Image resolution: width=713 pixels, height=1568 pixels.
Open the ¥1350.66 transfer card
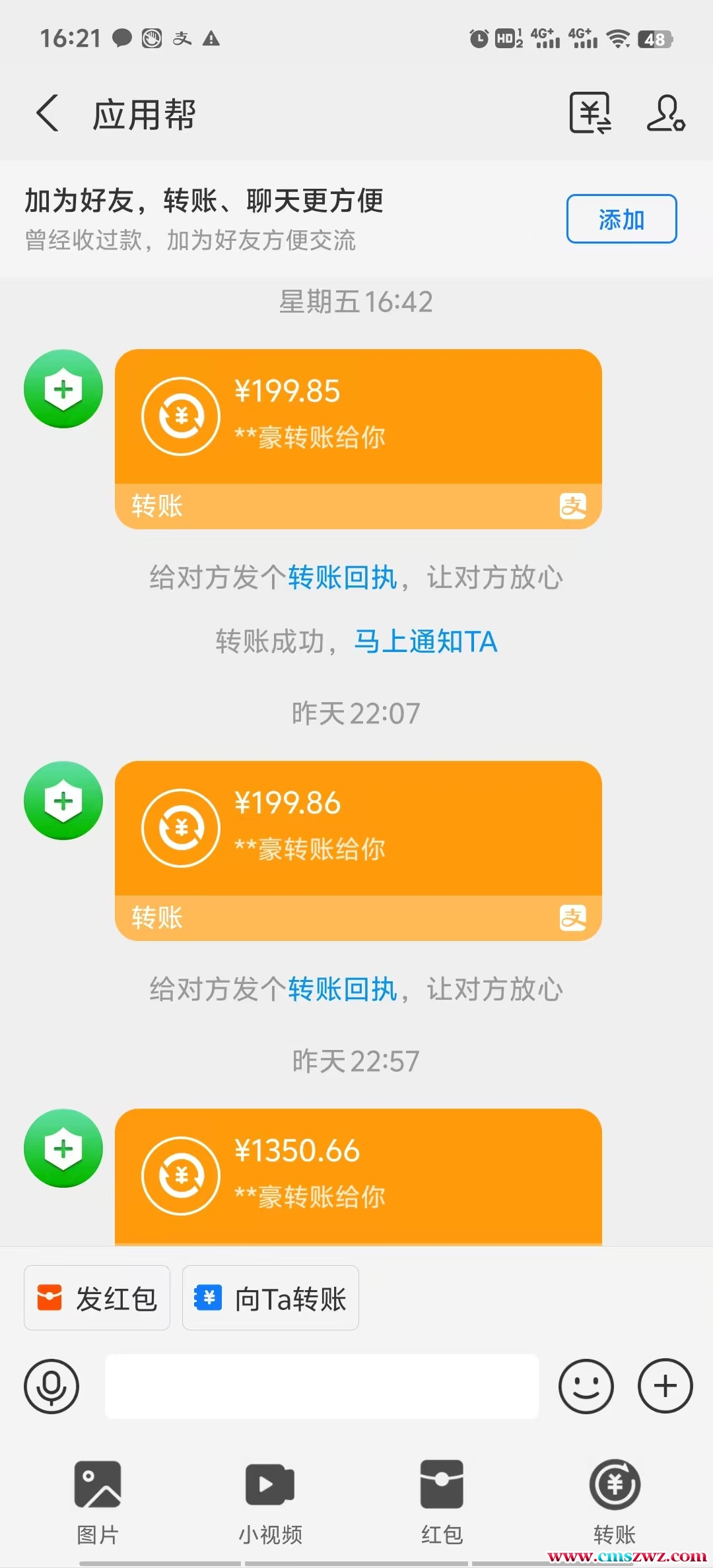point(358,1176)
